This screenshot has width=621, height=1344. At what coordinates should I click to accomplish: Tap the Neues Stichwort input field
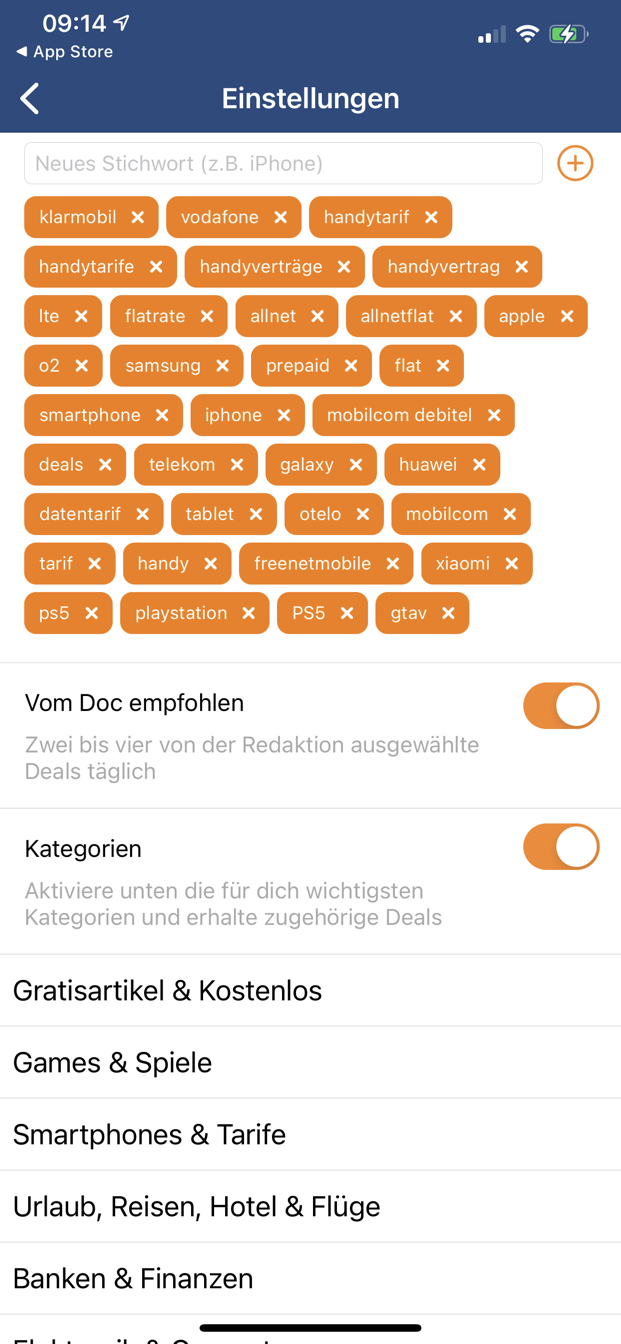[283, 163]
